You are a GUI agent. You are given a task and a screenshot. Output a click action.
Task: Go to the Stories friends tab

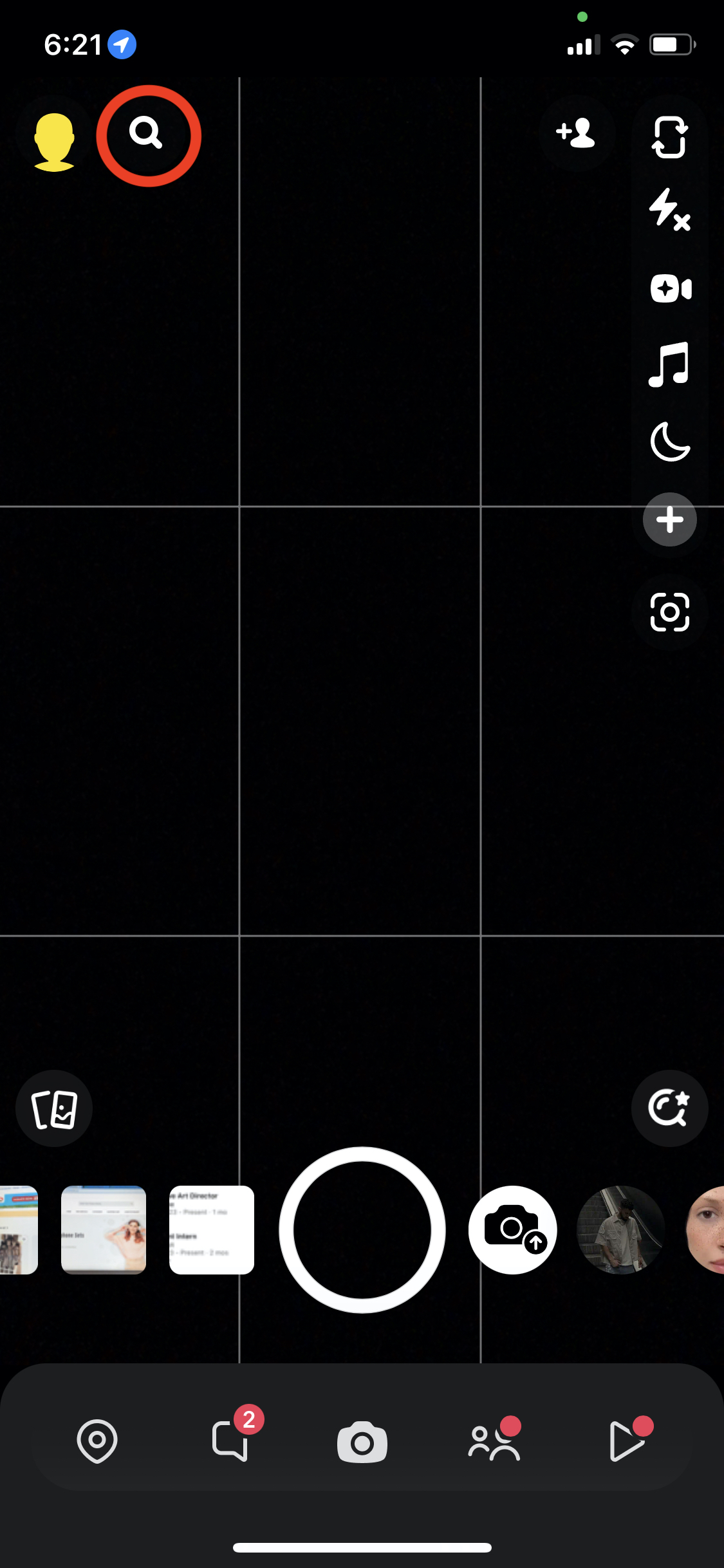(494, 1441)
